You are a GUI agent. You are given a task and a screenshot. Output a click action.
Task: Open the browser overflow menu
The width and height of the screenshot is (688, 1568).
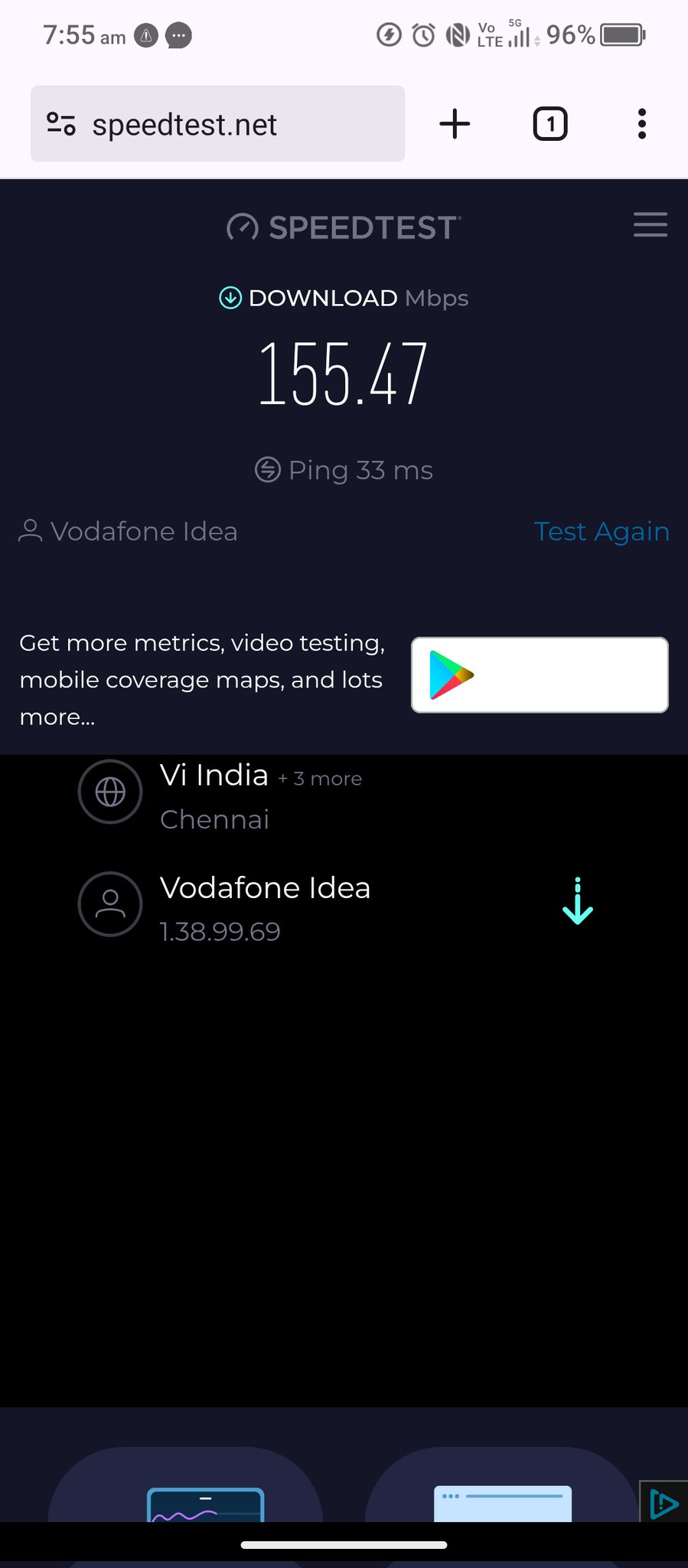point(641,124)
